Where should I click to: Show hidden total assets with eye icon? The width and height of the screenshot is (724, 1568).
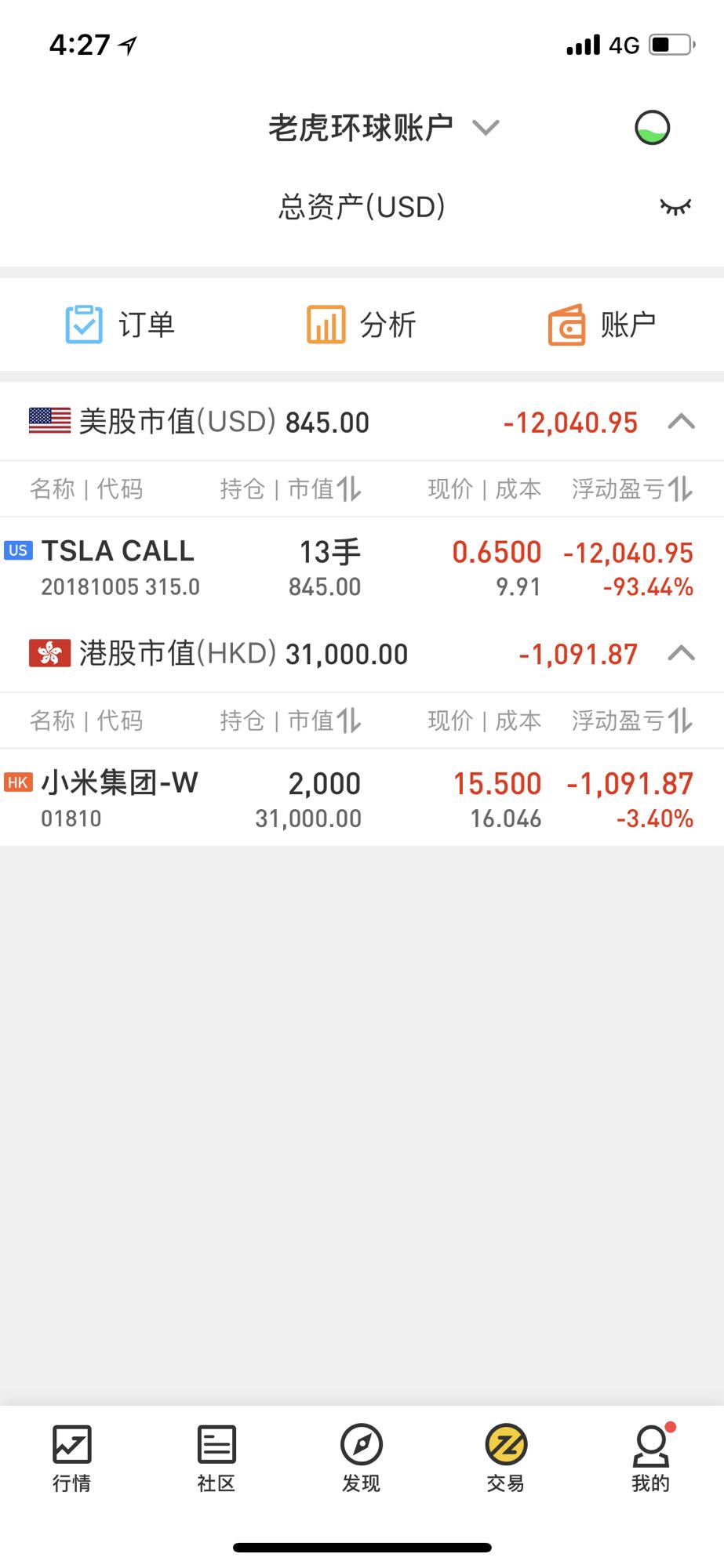pyautogui.click(x=675, y=207)
